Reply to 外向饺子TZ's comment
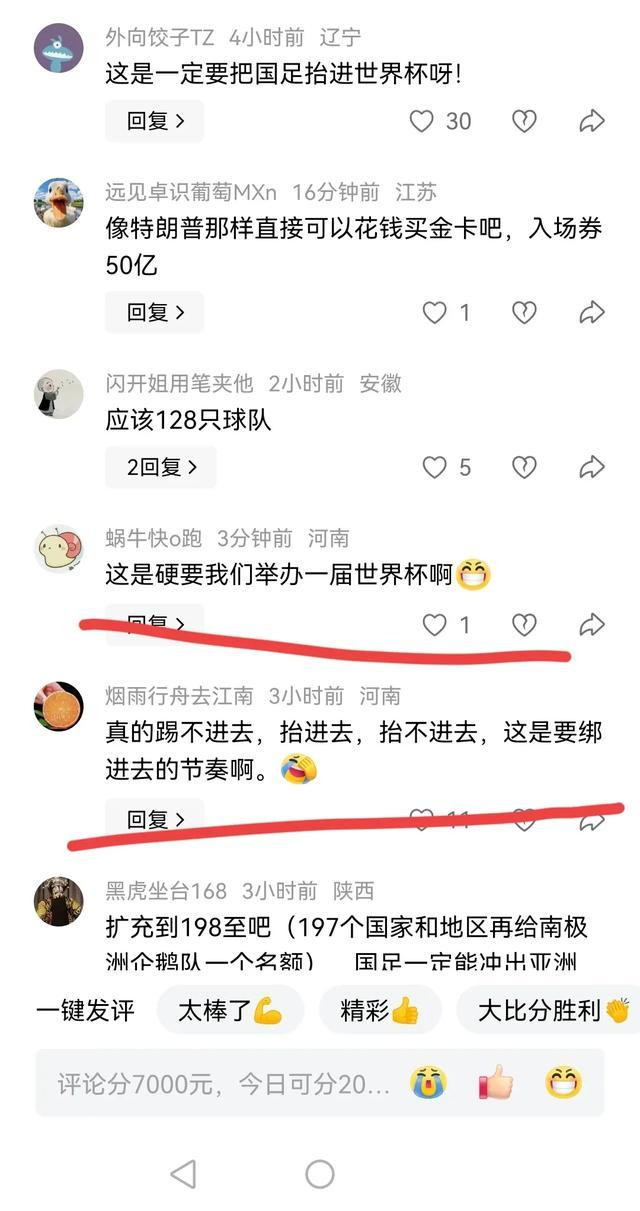 155,121
